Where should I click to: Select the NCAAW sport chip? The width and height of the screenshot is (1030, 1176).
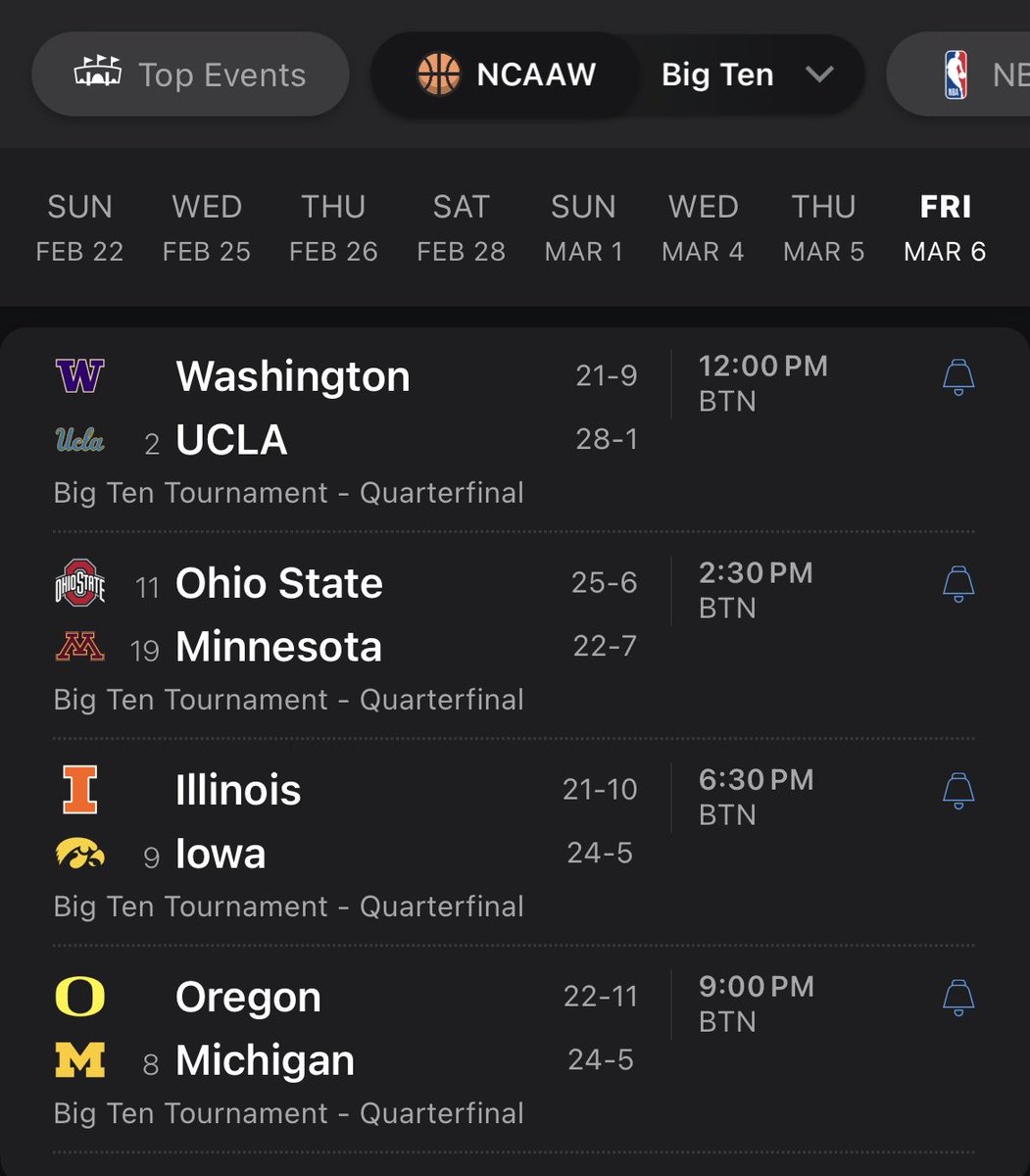click(x=507, y=75)
